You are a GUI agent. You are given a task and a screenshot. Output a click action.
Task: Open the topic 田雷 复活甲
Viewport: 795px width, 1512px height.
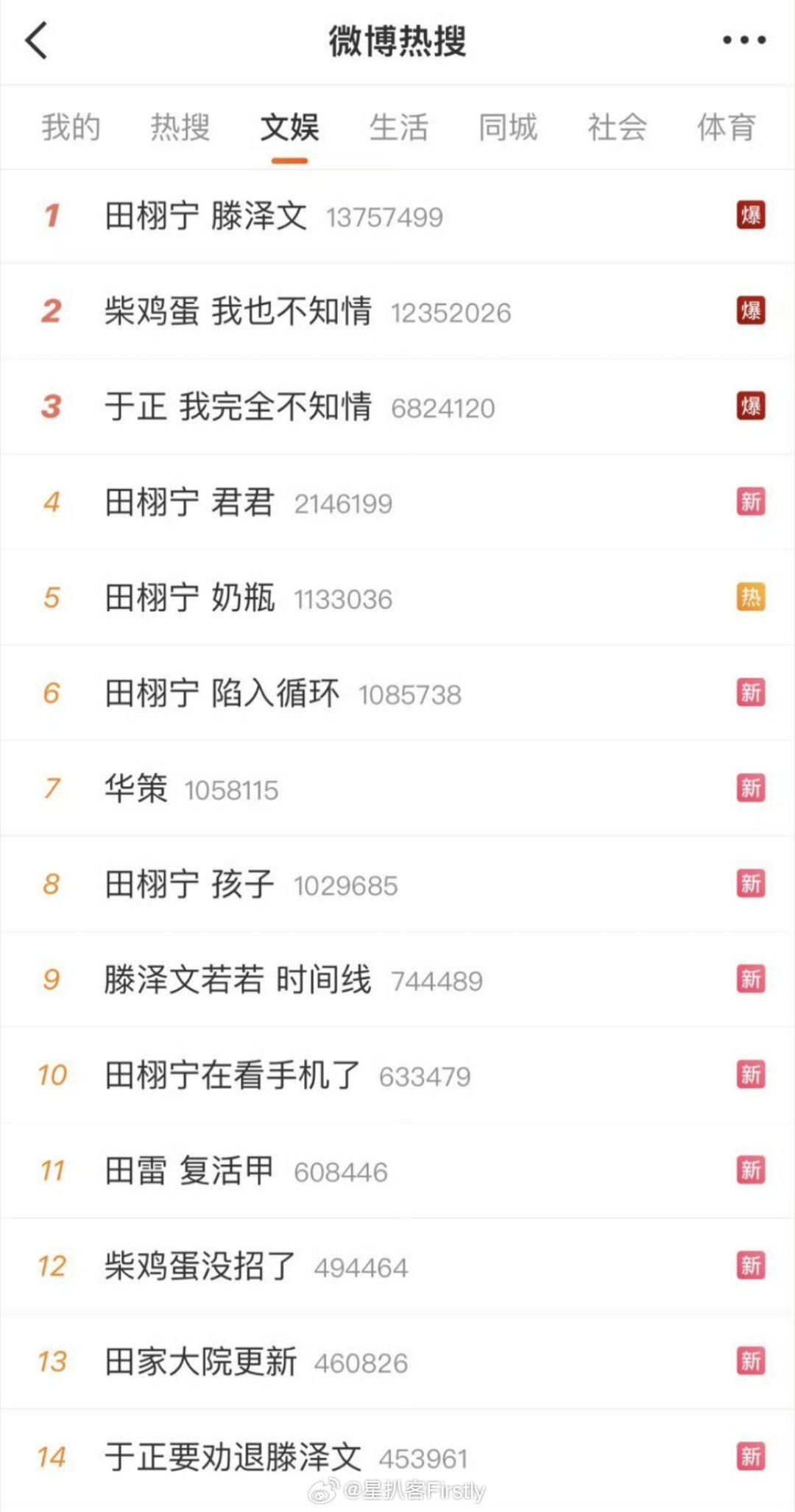click(x=397, y=1170)
